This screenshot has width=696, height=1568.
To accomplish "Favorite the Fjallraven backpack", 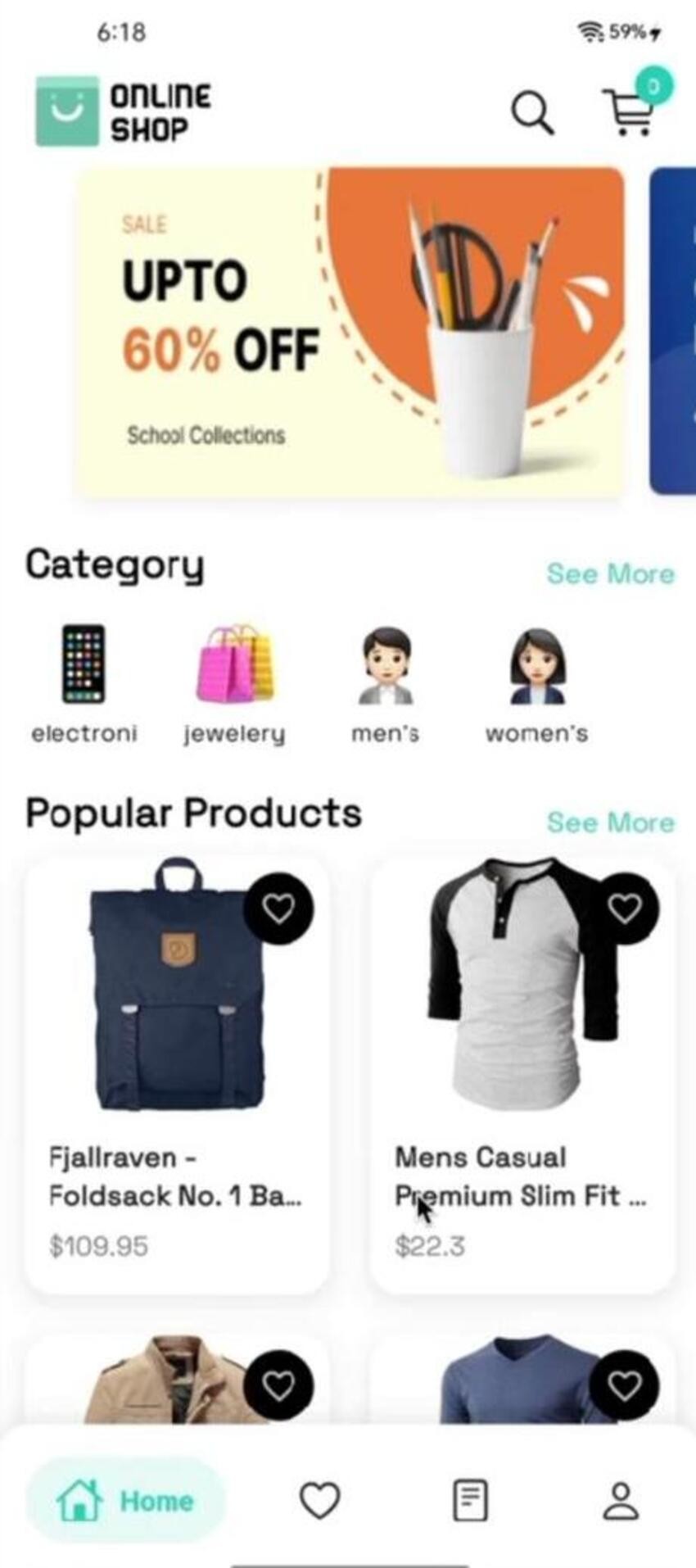I will tap(278, 908).
